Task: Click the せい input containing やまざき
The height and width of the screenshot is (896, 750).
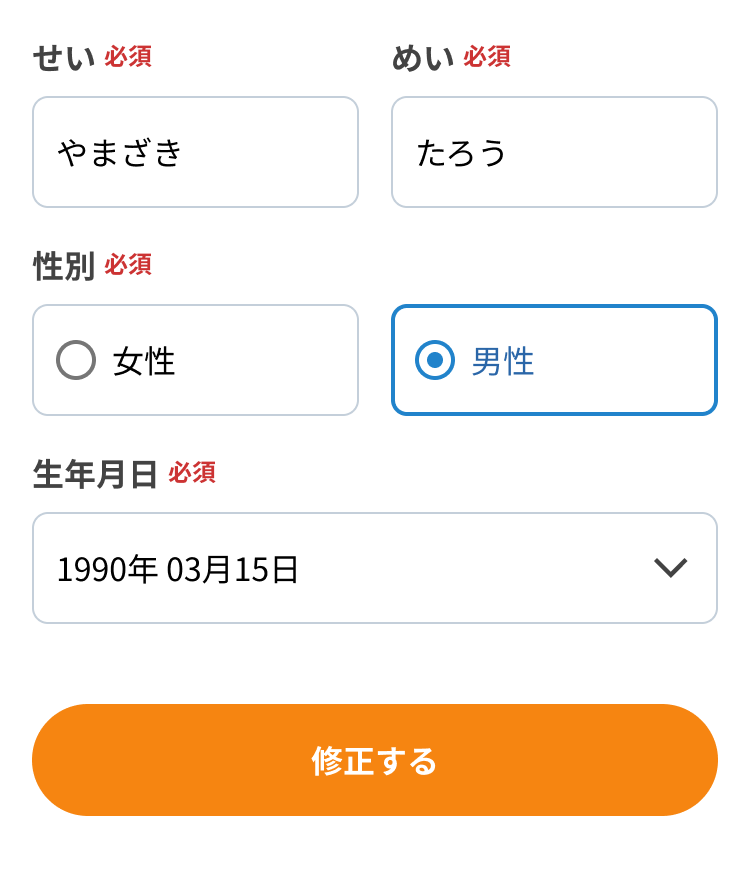Action: (x=195, y=152)
